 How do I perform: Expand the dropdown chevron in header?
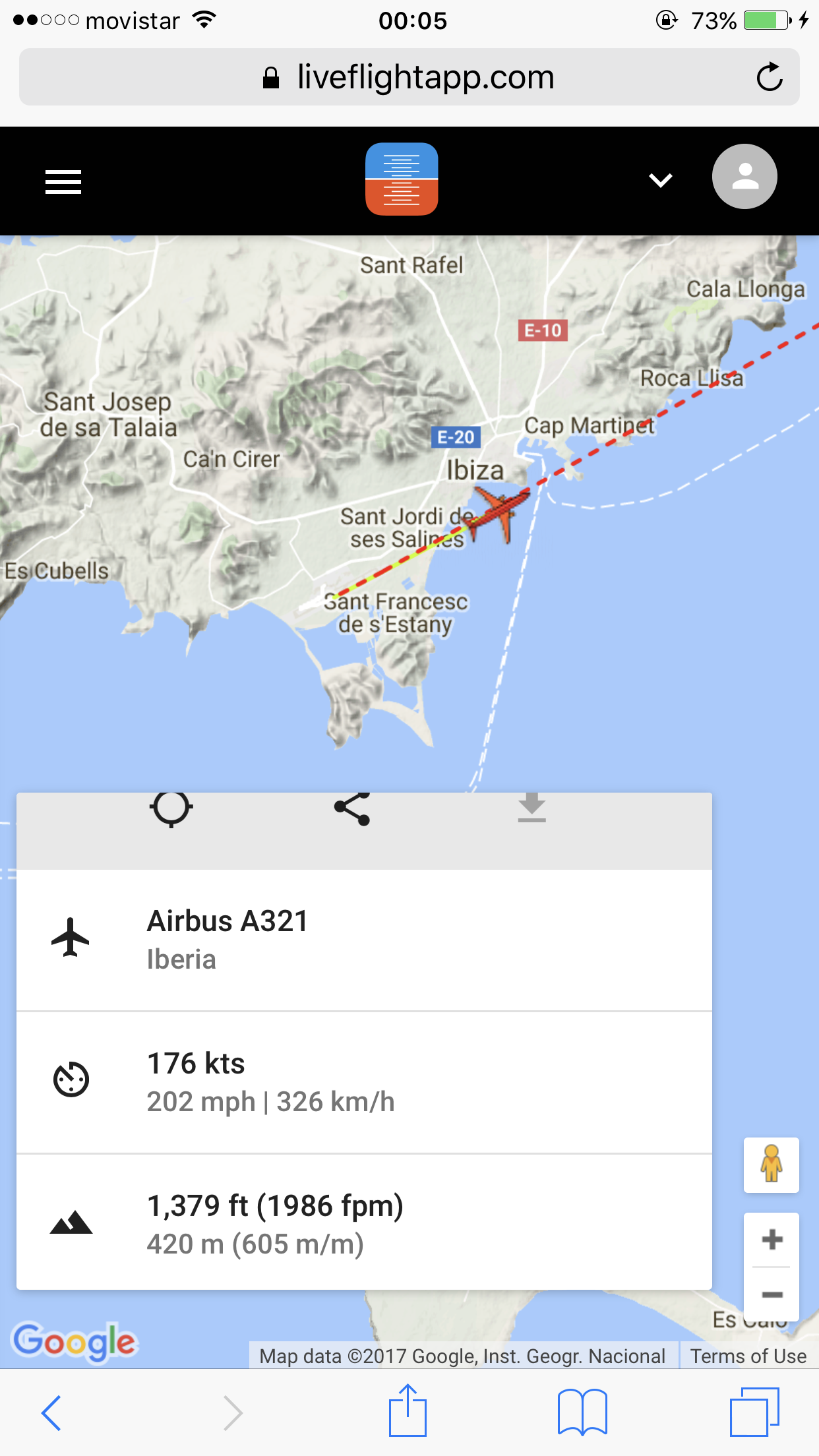pyautogui.click(x=660, y=179)
